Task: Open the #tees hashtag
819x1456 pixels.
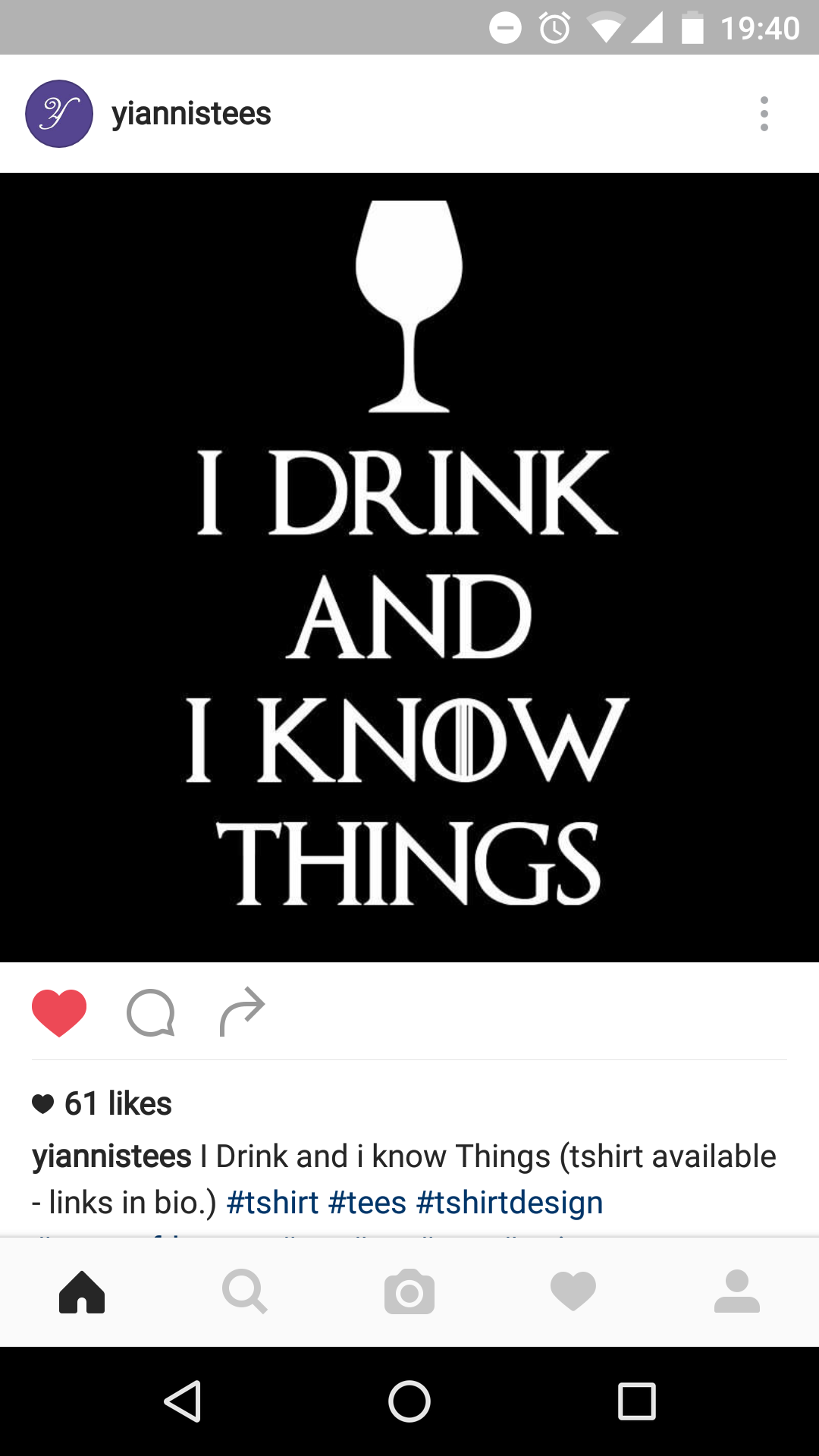Action: [368, 1203]
